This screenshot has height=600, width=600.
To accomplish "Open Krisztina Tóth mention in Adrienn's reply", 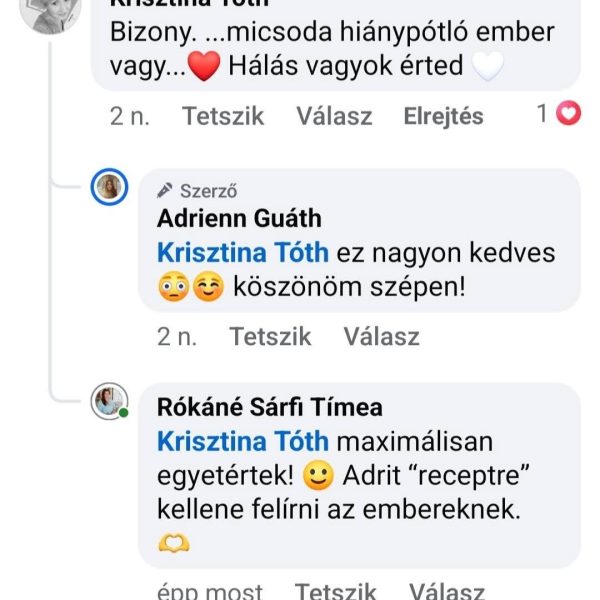I will 243,253.
